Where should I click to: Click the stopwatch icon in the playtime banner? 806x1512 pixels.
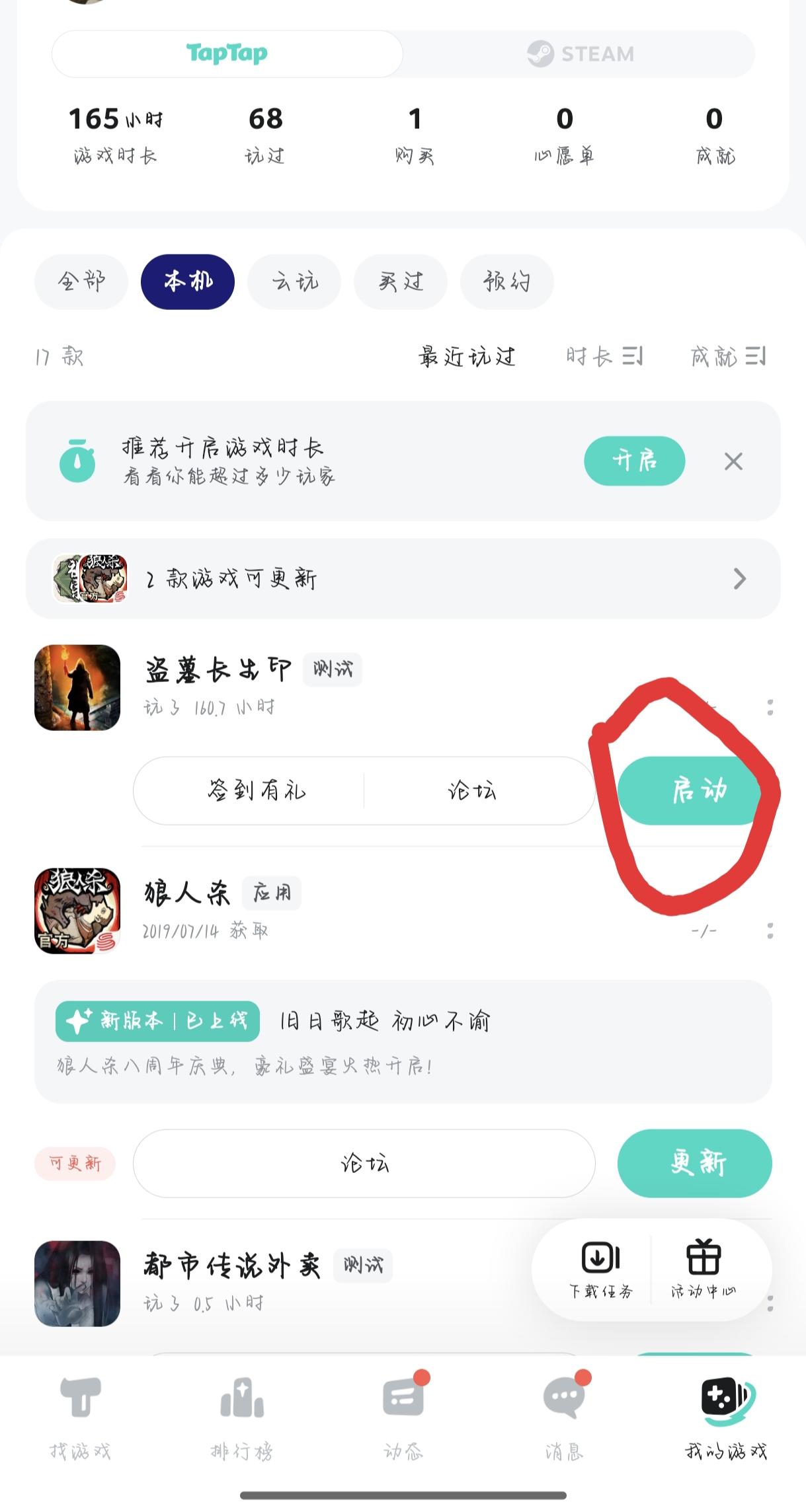tap(79, 461)
